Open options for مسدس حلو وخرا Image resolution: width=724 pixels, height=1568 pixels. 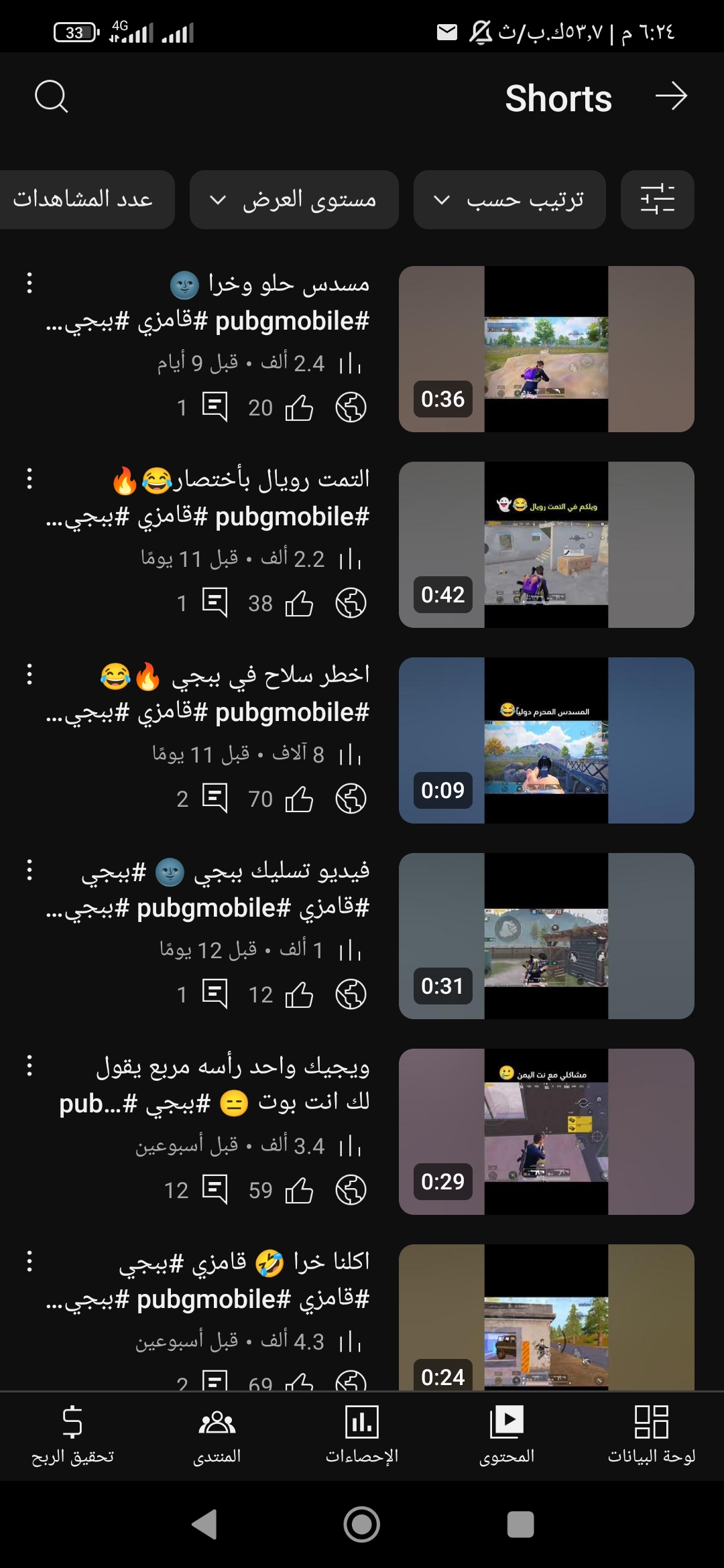29,283
